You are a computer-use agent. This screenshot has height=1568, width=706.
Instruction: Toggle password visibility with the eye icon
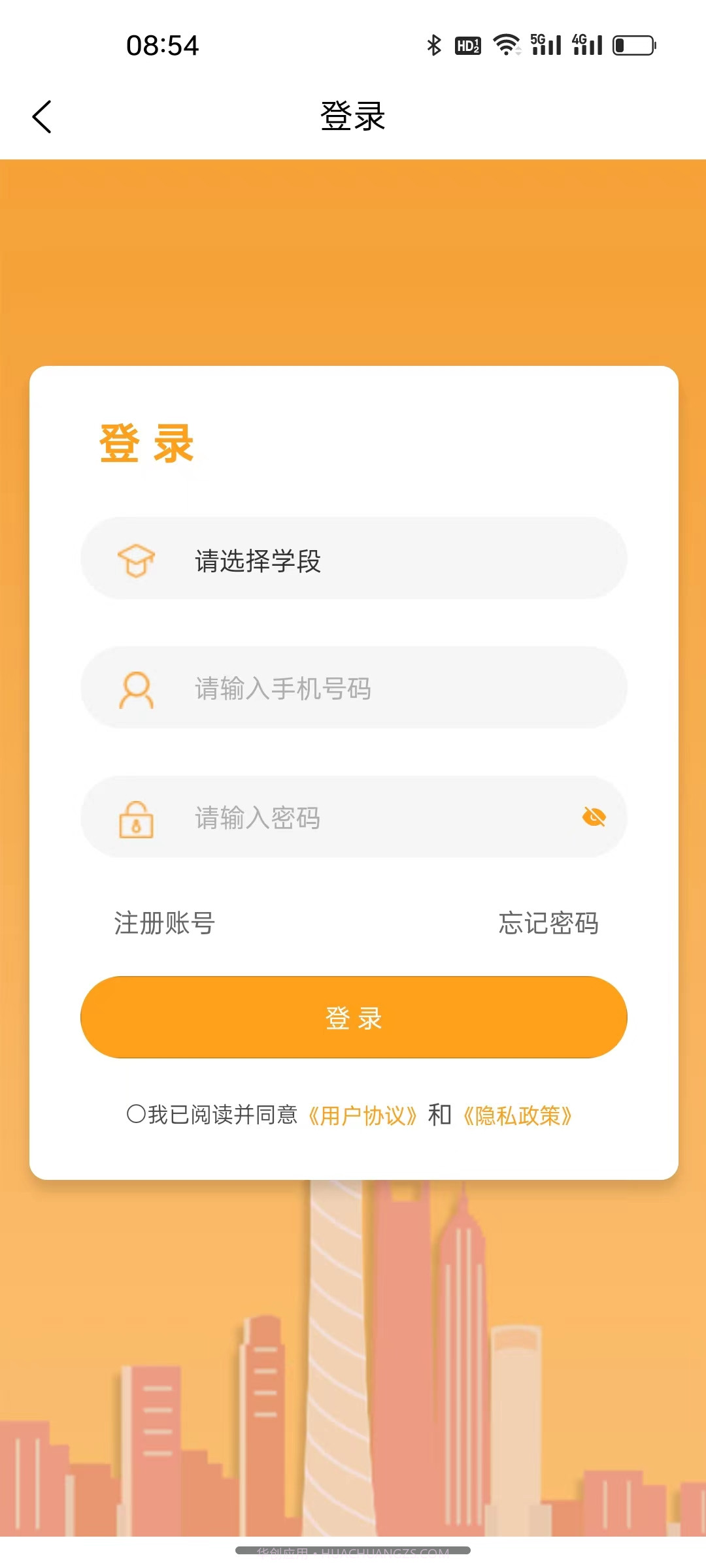click(594, 817)
